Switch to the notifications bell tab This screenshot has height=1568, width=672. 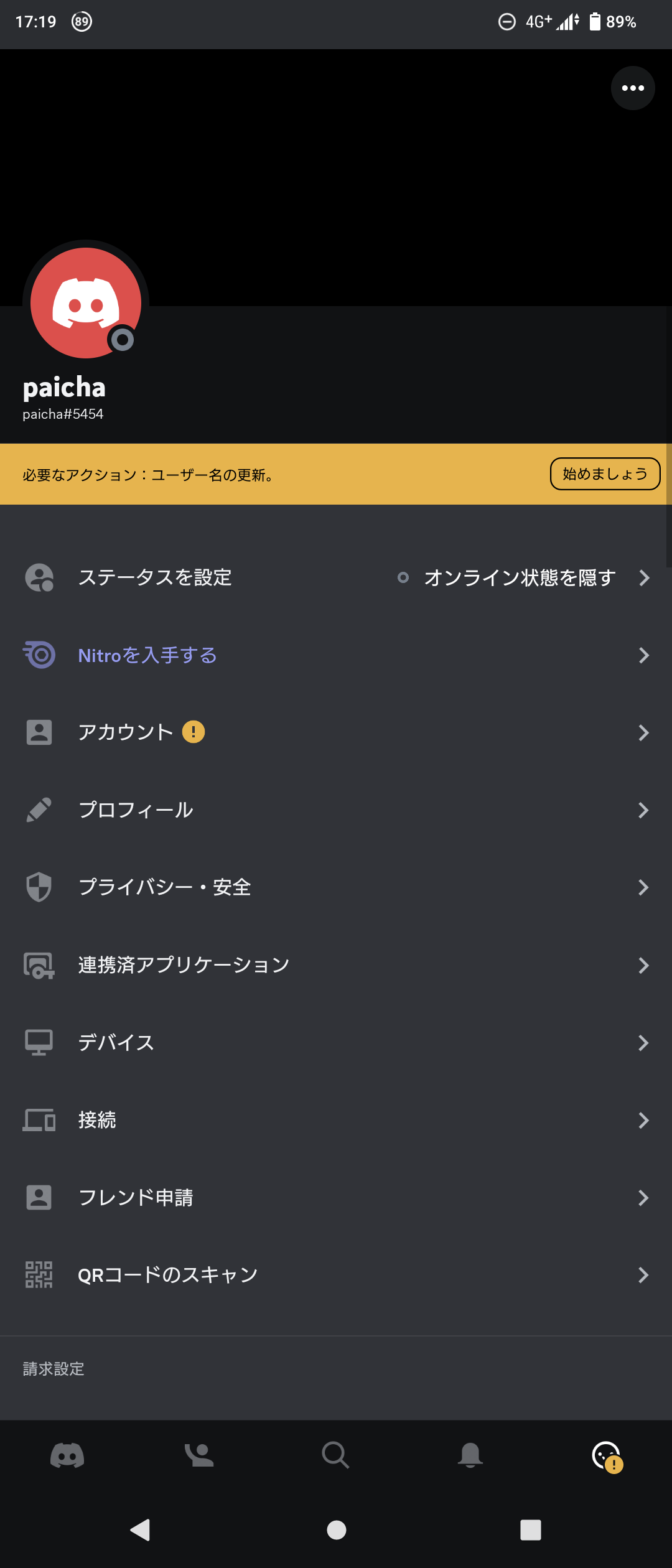pyautogui.click(x=470, y=1456)
